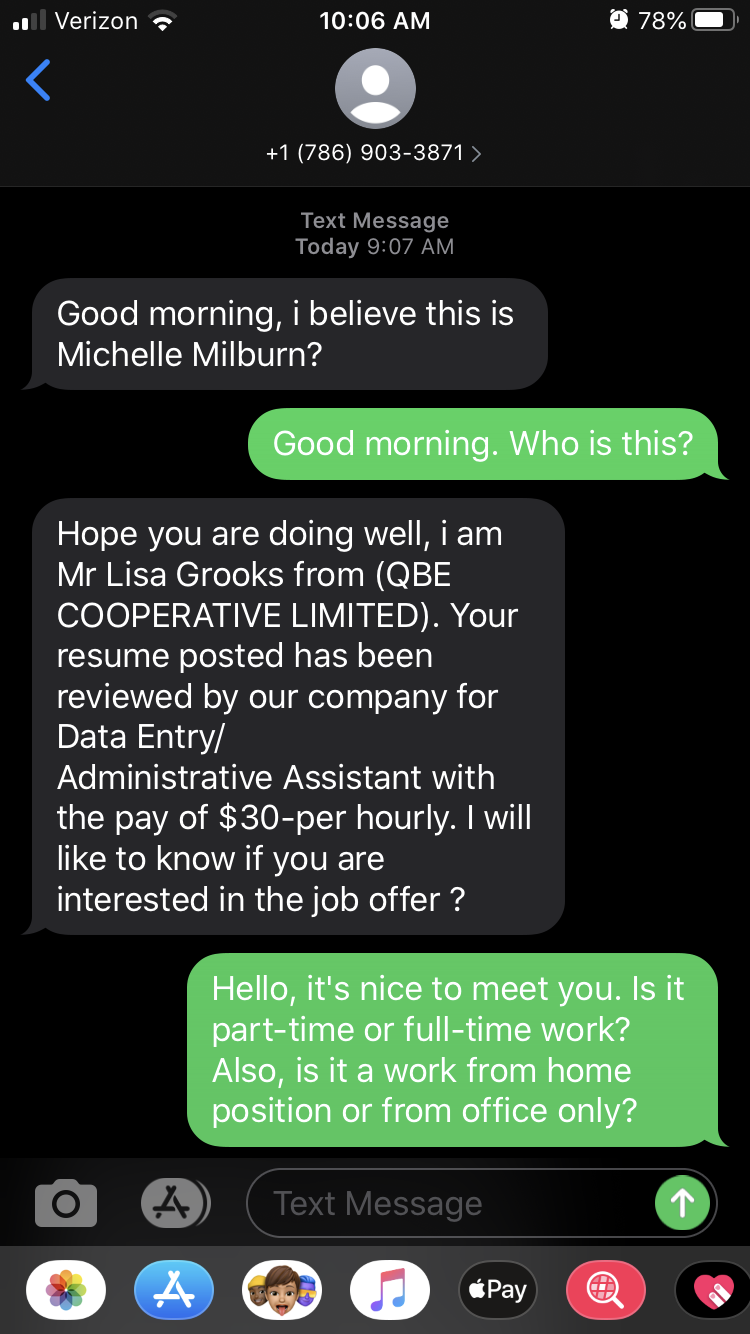Screen dimensions: 750x1334
Task: Open the red image search app
Action: (x=606, y=1290)
